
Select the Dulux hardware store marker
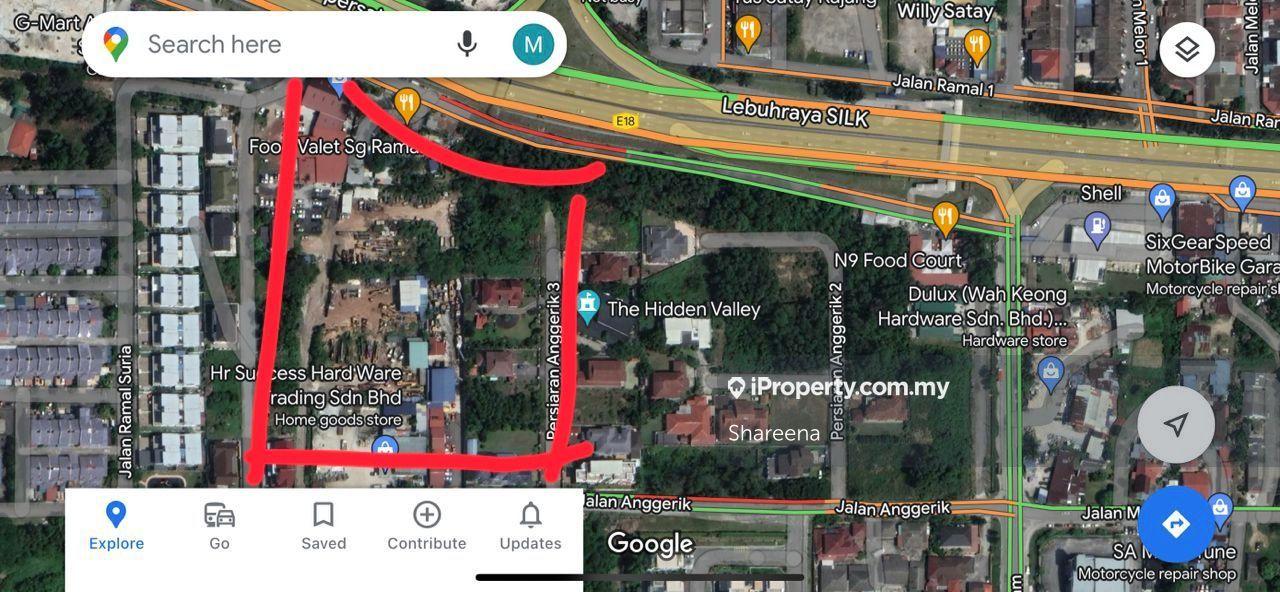coord(1050,374)
